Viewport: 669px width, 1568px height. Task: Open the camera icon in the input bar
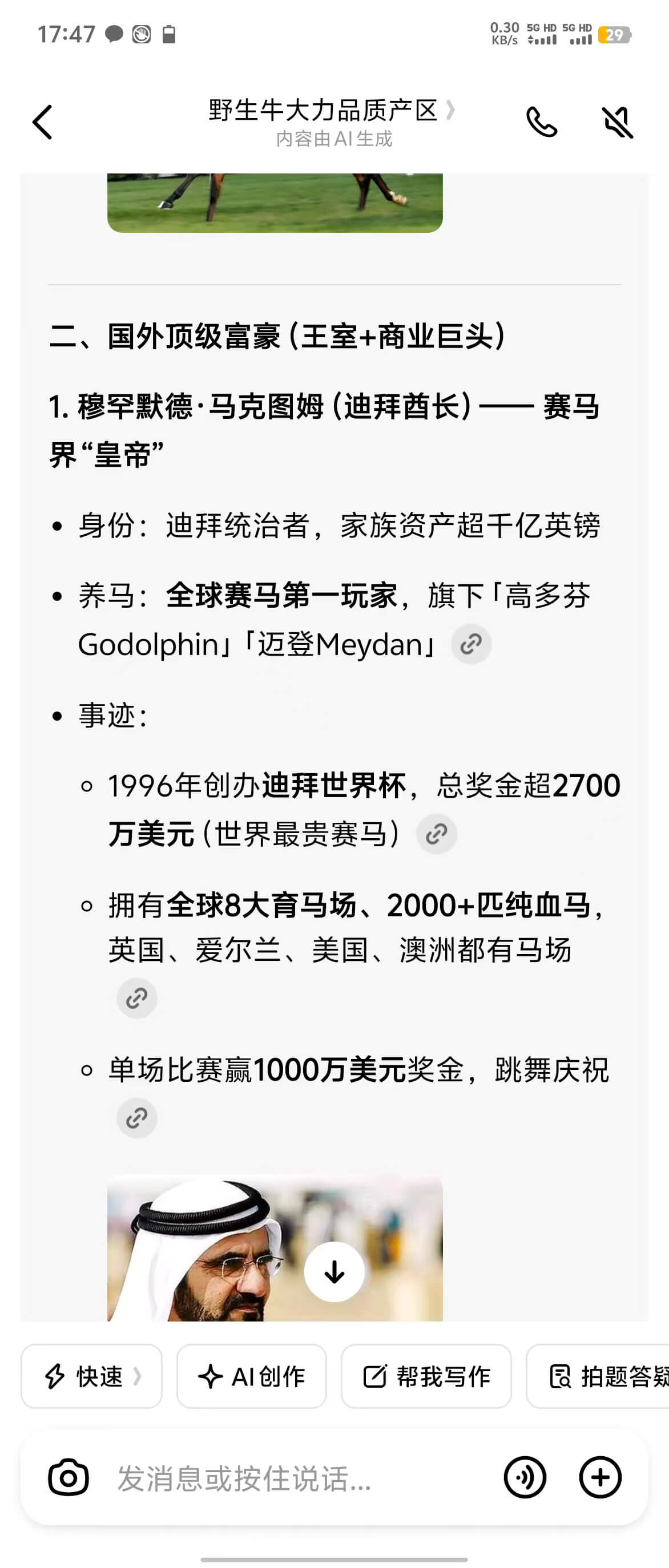tap(68, 1477)
